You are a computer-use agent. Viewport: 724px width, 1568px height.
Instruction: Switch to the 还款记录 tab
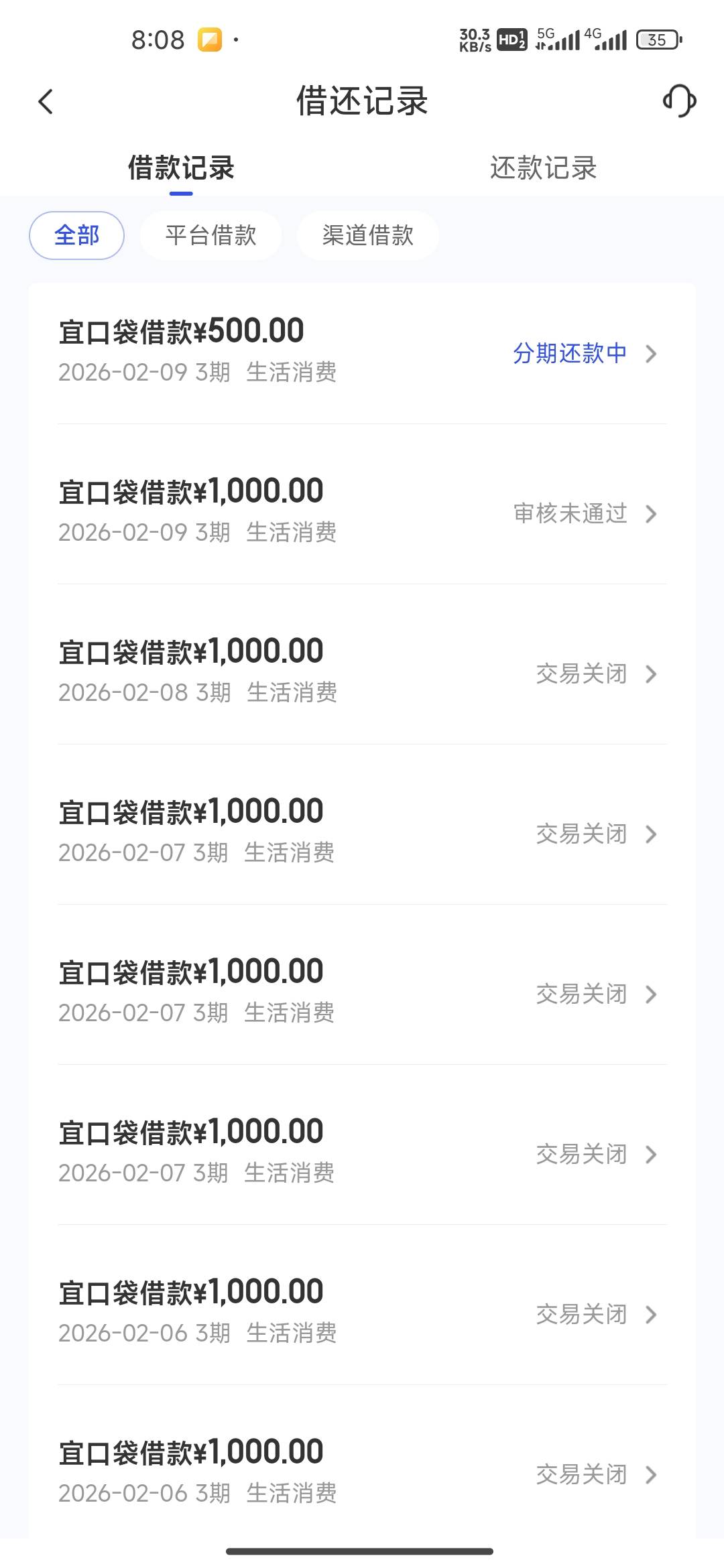(x=543, y=168)
